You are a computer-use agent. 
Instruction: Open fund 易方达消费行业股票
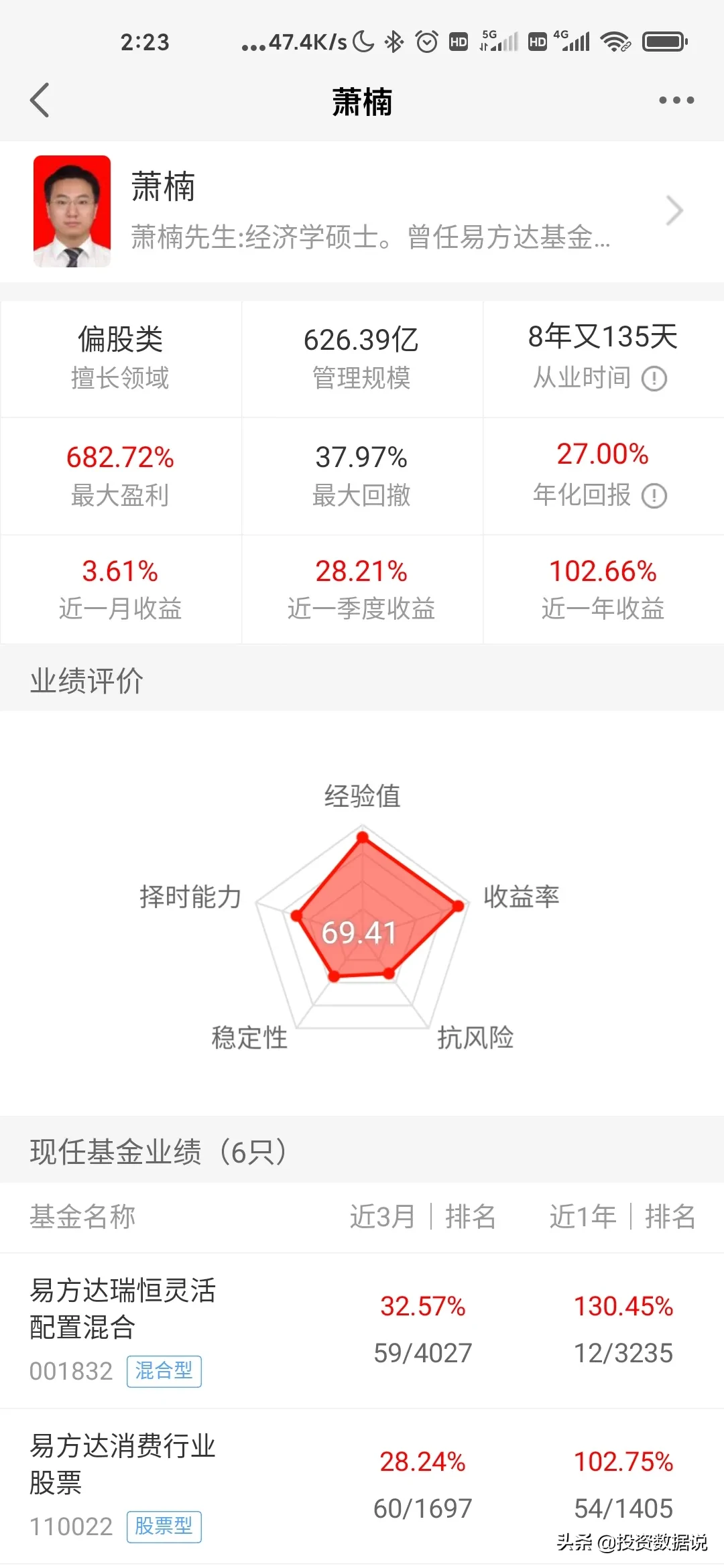[x=362, y=1486]
